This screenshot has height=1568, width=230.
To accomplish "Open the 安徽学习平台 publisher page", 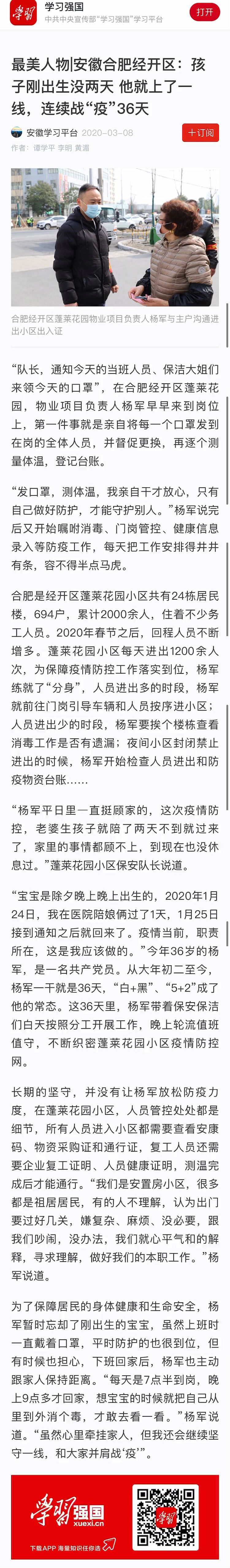I will 51,133.
